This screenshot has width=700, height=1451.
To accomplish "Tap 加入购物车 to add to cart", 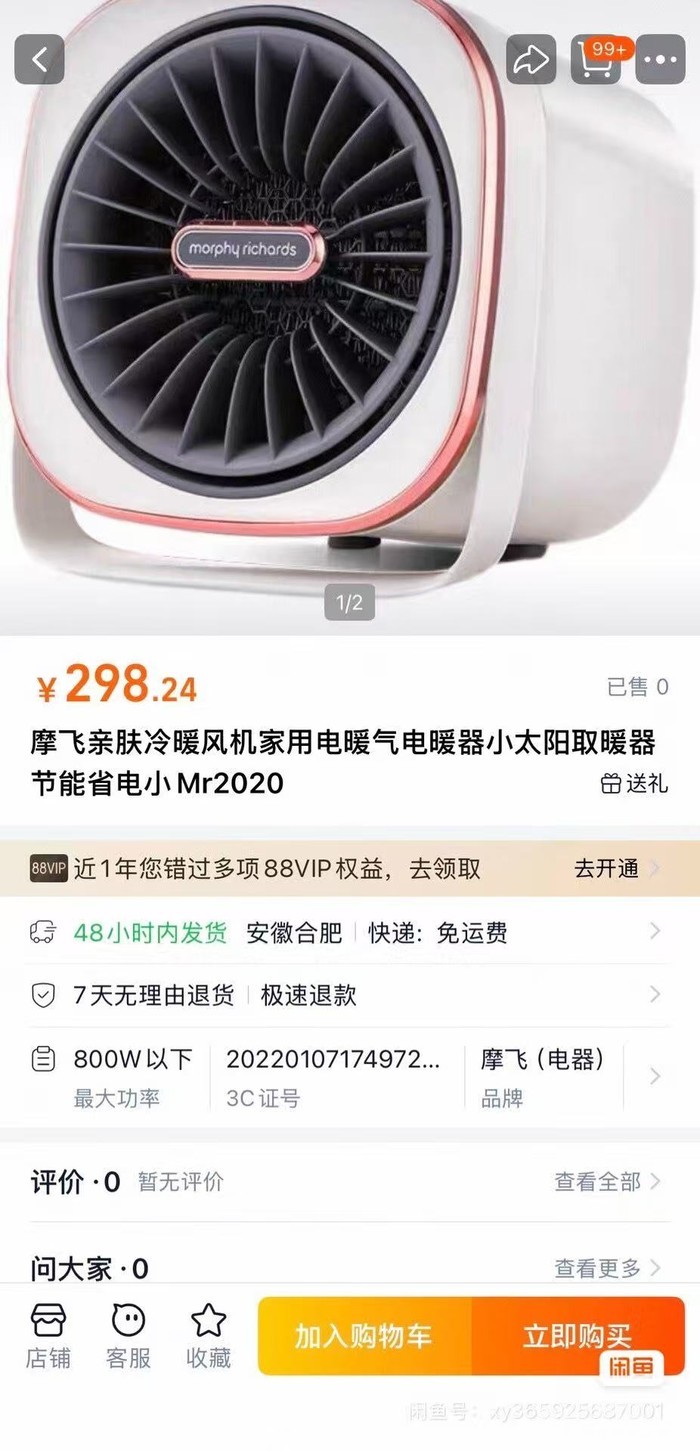I will coord(364,1336).
